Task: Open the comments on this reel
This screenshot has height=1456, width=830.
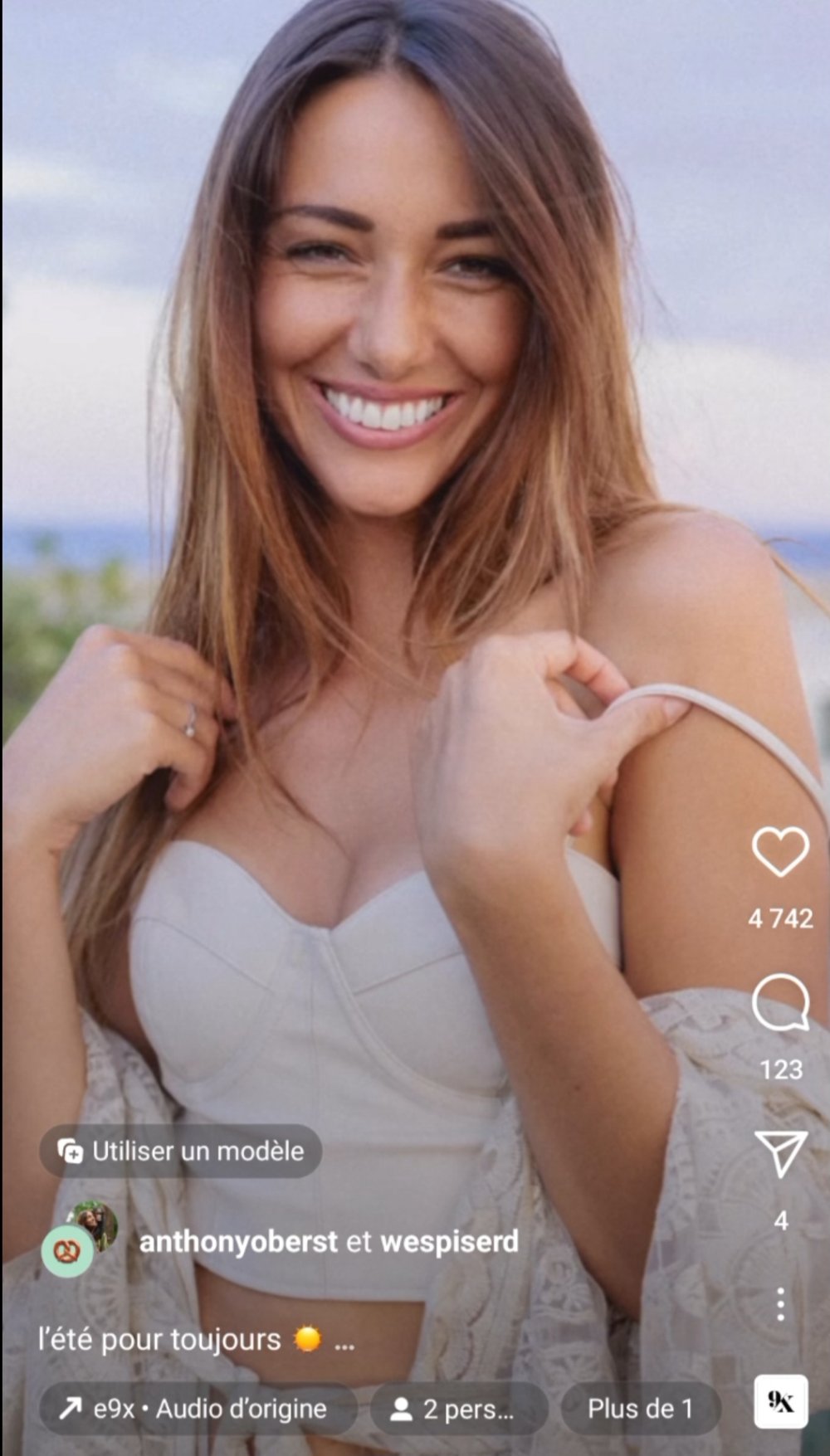Action: coord(780,1002)
